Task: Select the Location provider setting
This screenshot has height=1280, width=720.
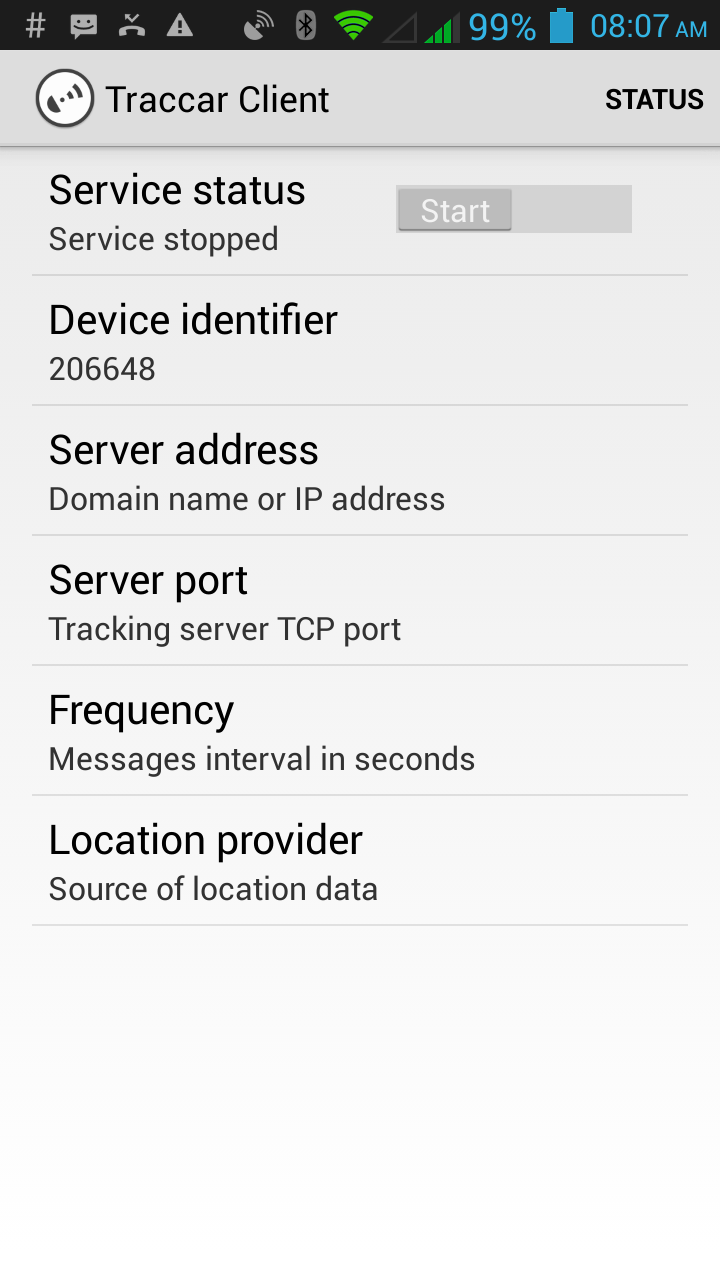Action: click(x=360, y=861)
